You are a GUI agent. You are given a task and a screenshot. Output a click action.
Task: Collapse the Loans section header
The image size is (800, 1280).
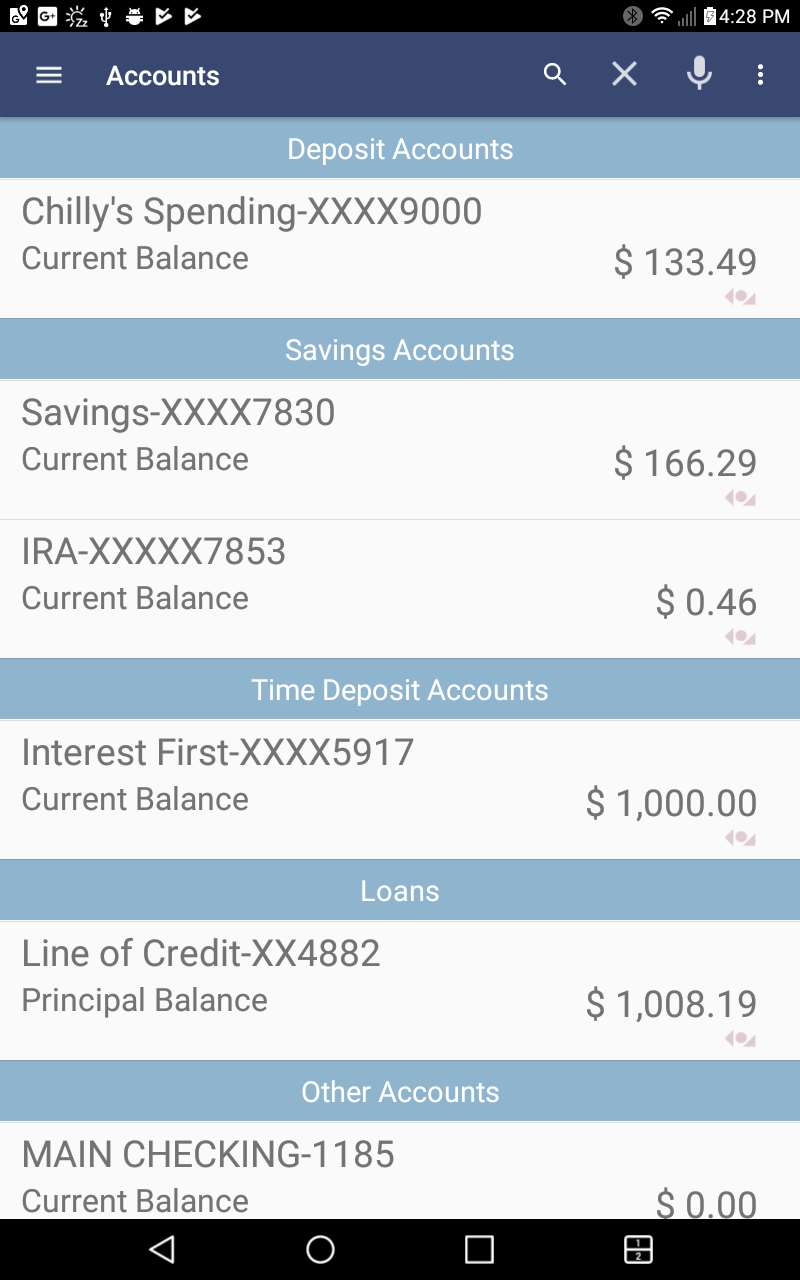[400, 890]
